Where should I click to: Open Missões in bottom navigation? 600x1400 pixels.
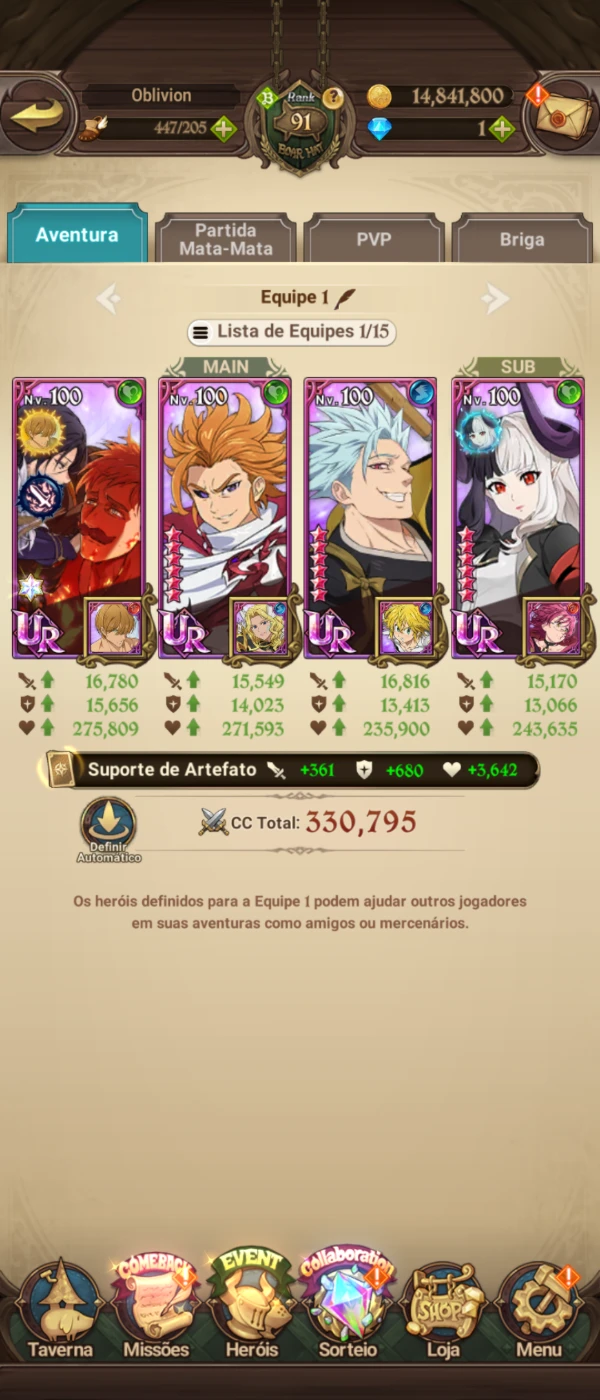point(156,1312)
